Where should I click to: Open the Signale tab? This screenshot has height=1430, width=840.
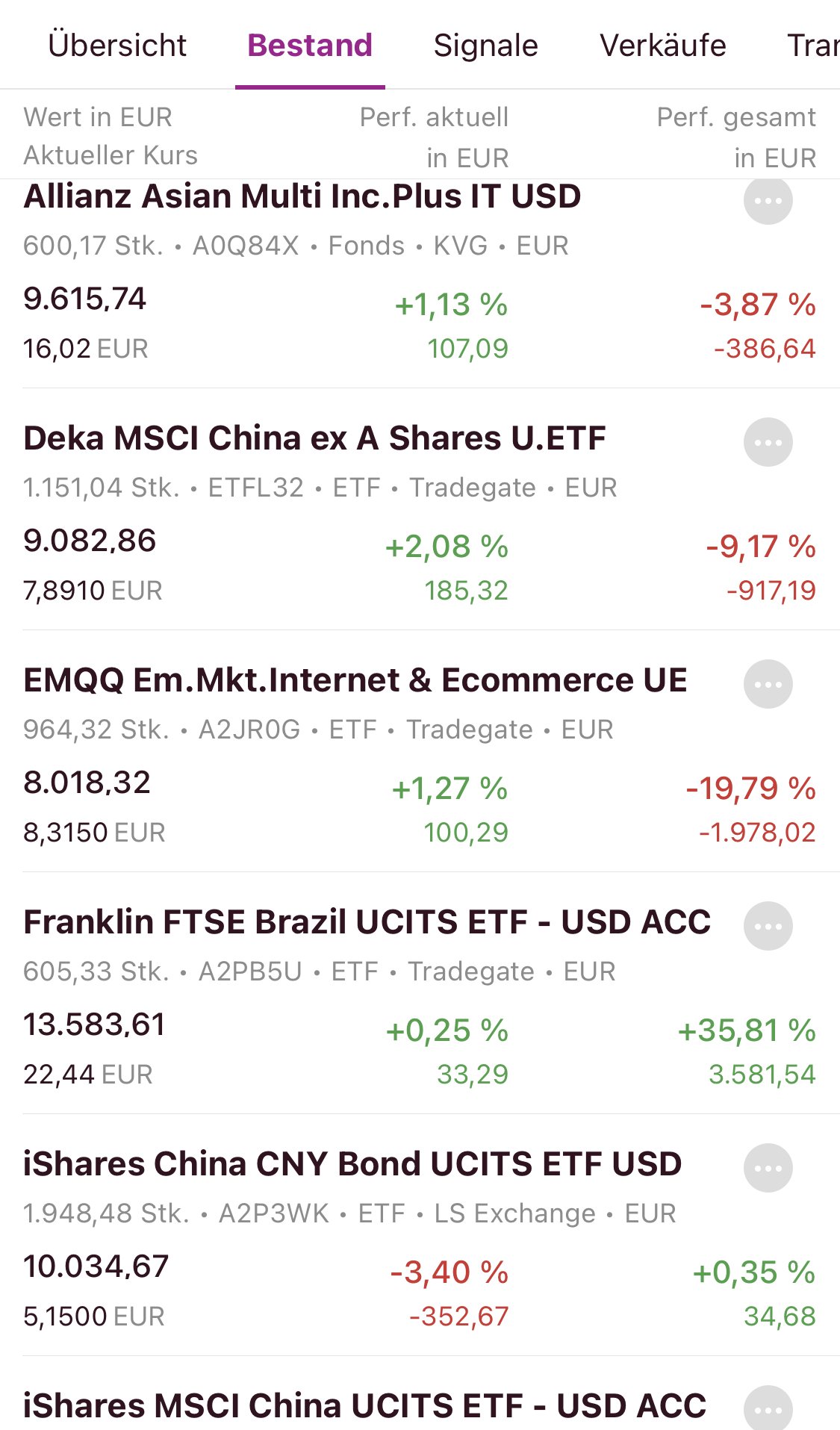485,46
